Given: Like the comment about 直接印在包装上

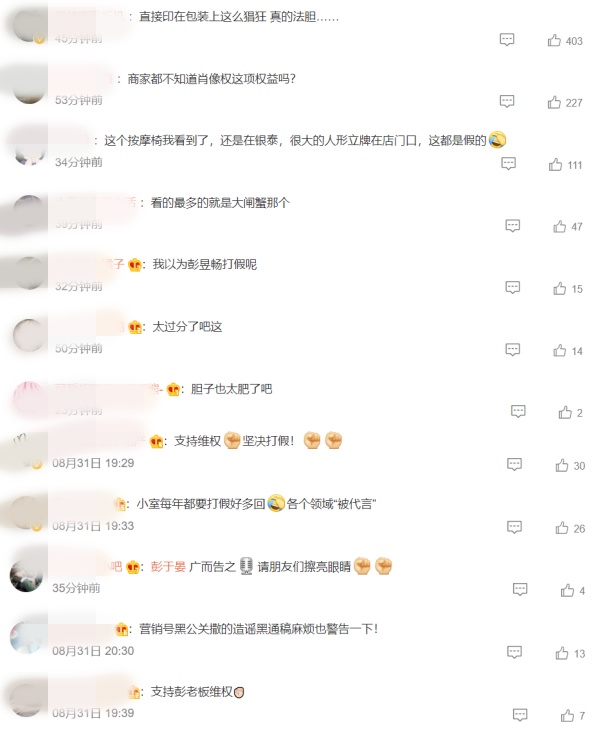Looking at the screenshot, I should (554, 41).
